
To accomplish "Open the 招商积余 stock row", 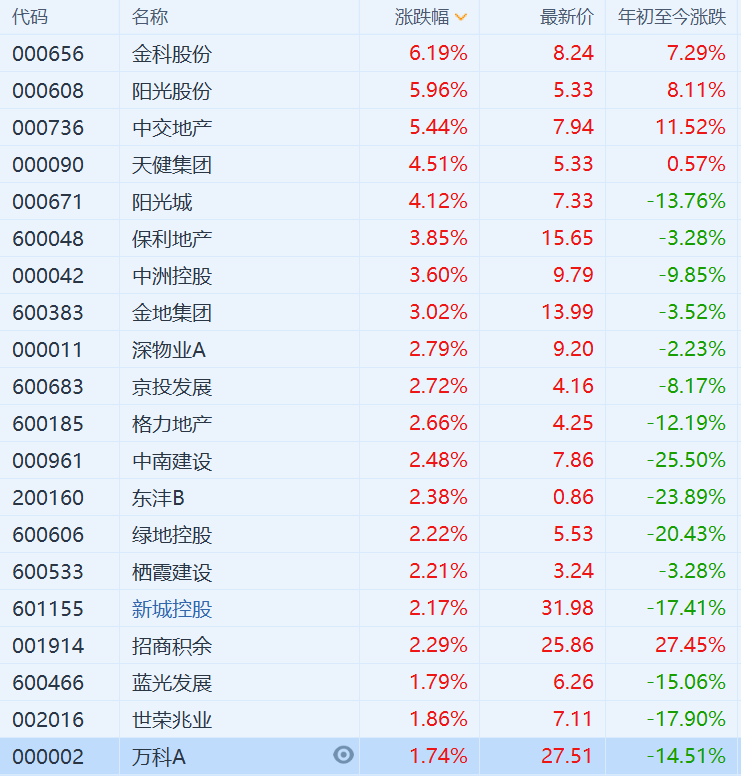I will (x=172, y=646).
